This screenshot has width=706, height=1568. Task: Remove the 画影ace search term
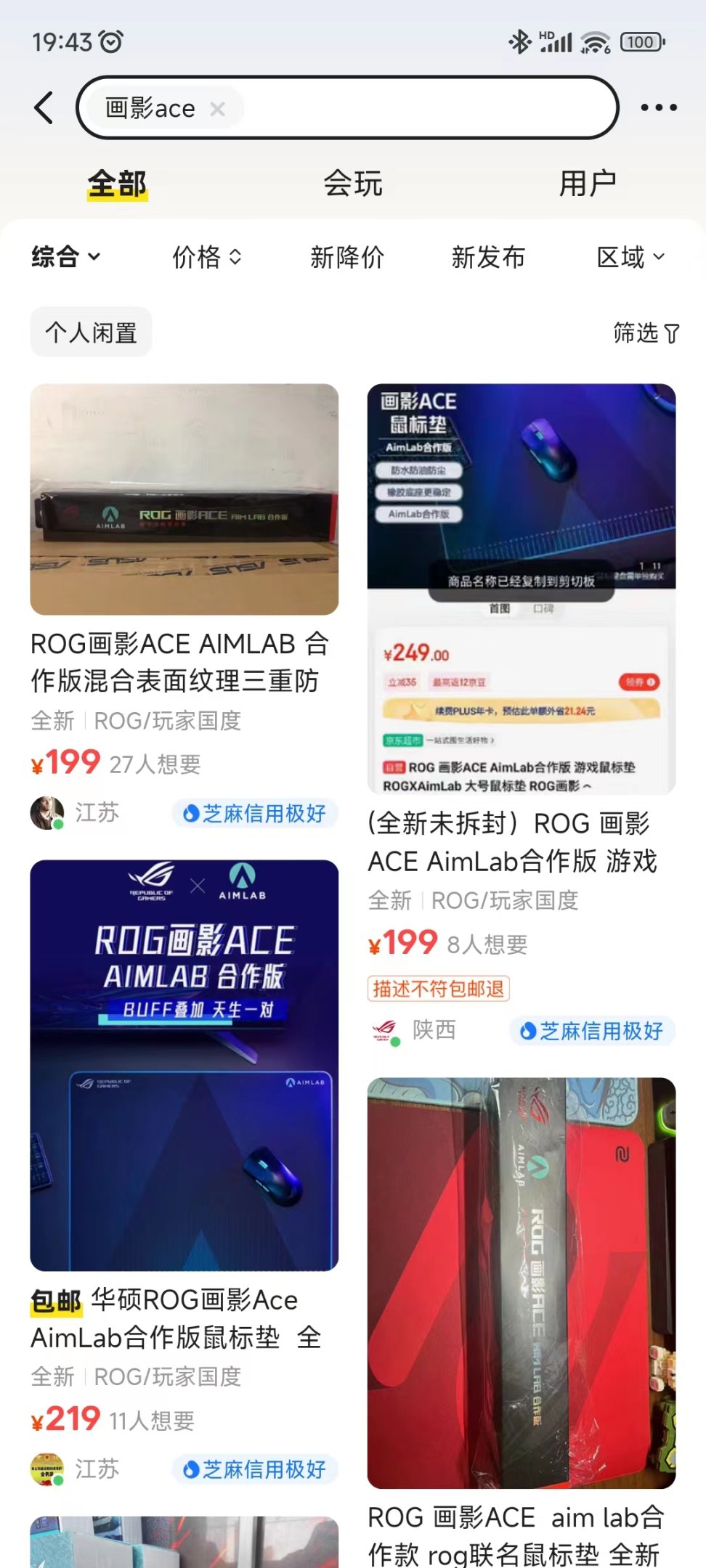click(x=217, y=109)
